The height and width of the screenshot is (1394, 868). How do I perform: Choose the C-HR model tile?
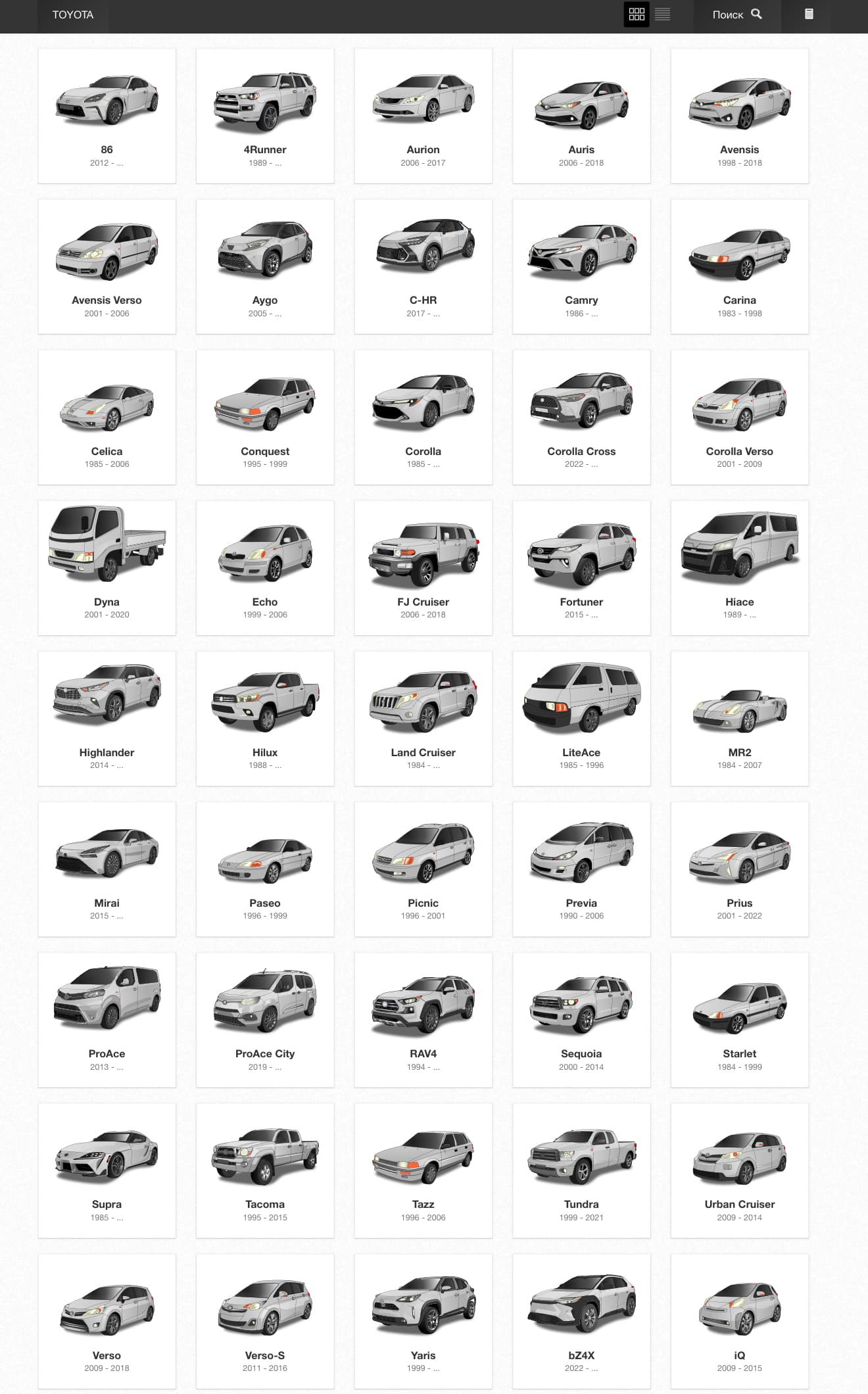(423, 266)
